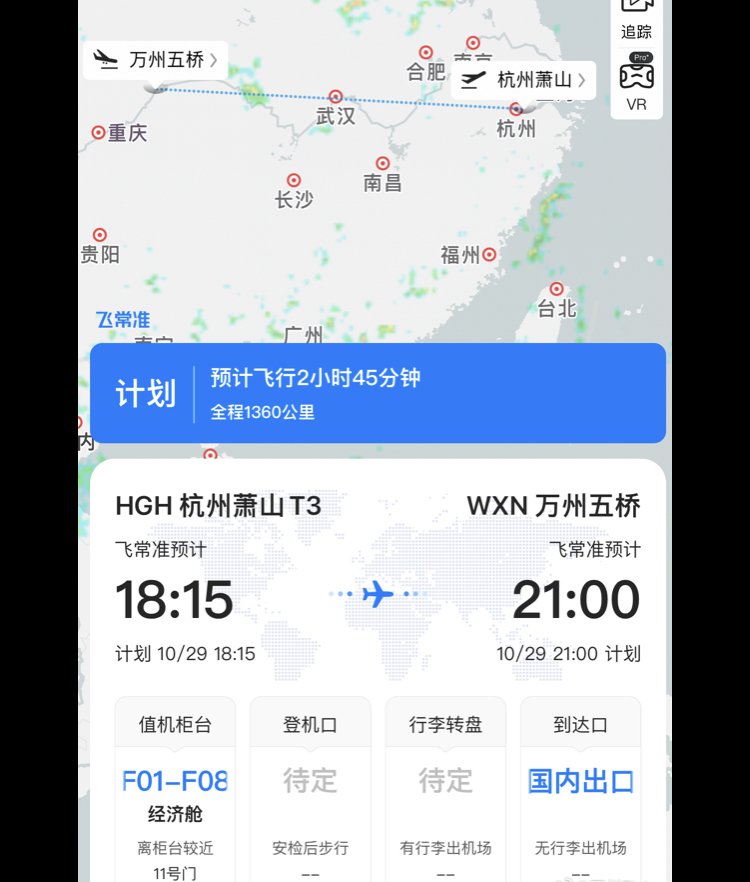
Task: Open the 杭州萧山 departure airport label
Action: point(524,80)
